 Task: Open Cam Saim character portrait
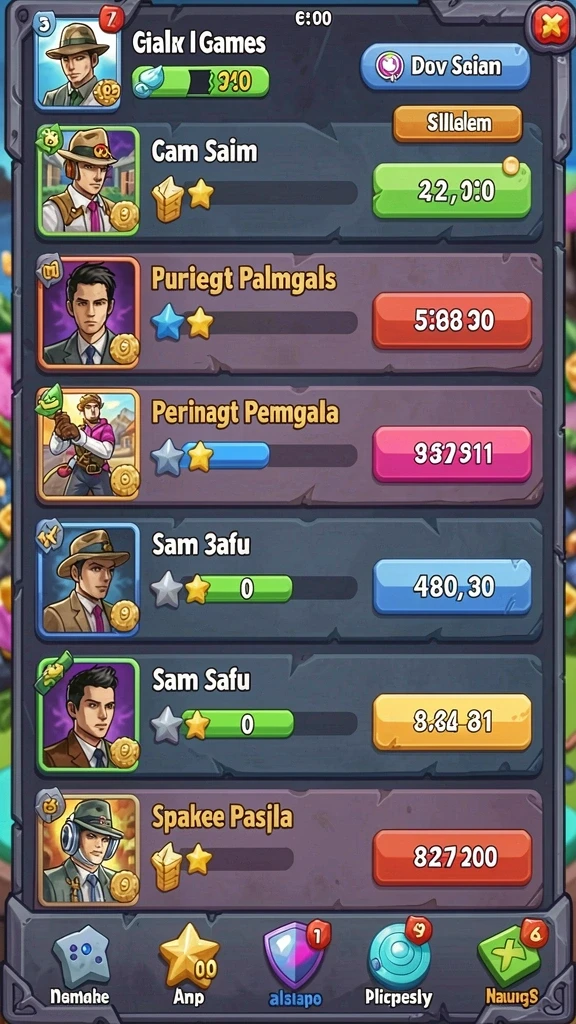pyautogui.click(x=89, y=181)
